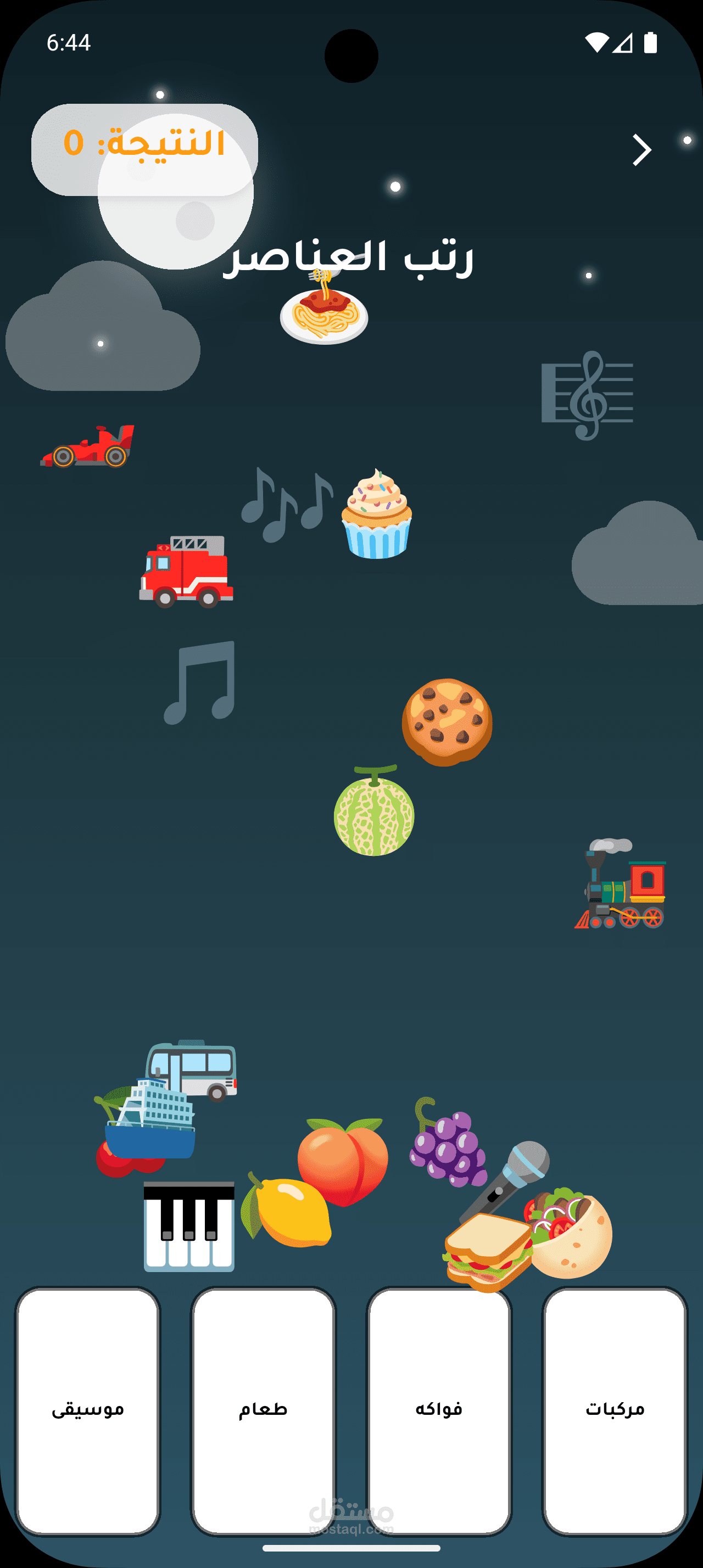Viewport: 703px width, 1568px height.
Task: Tap the piano keyboard item
Action: (x=189, y=1226)
